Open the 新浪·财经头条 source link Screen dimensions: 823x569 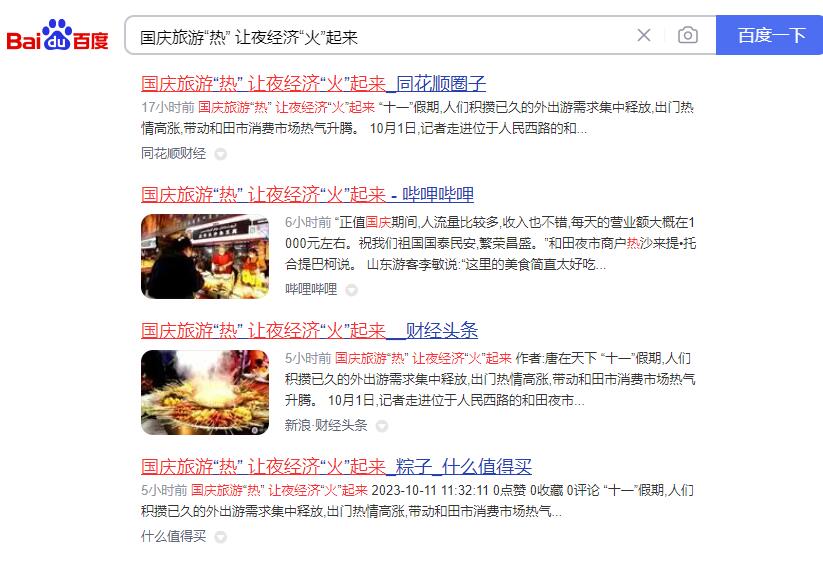(326, 426)
